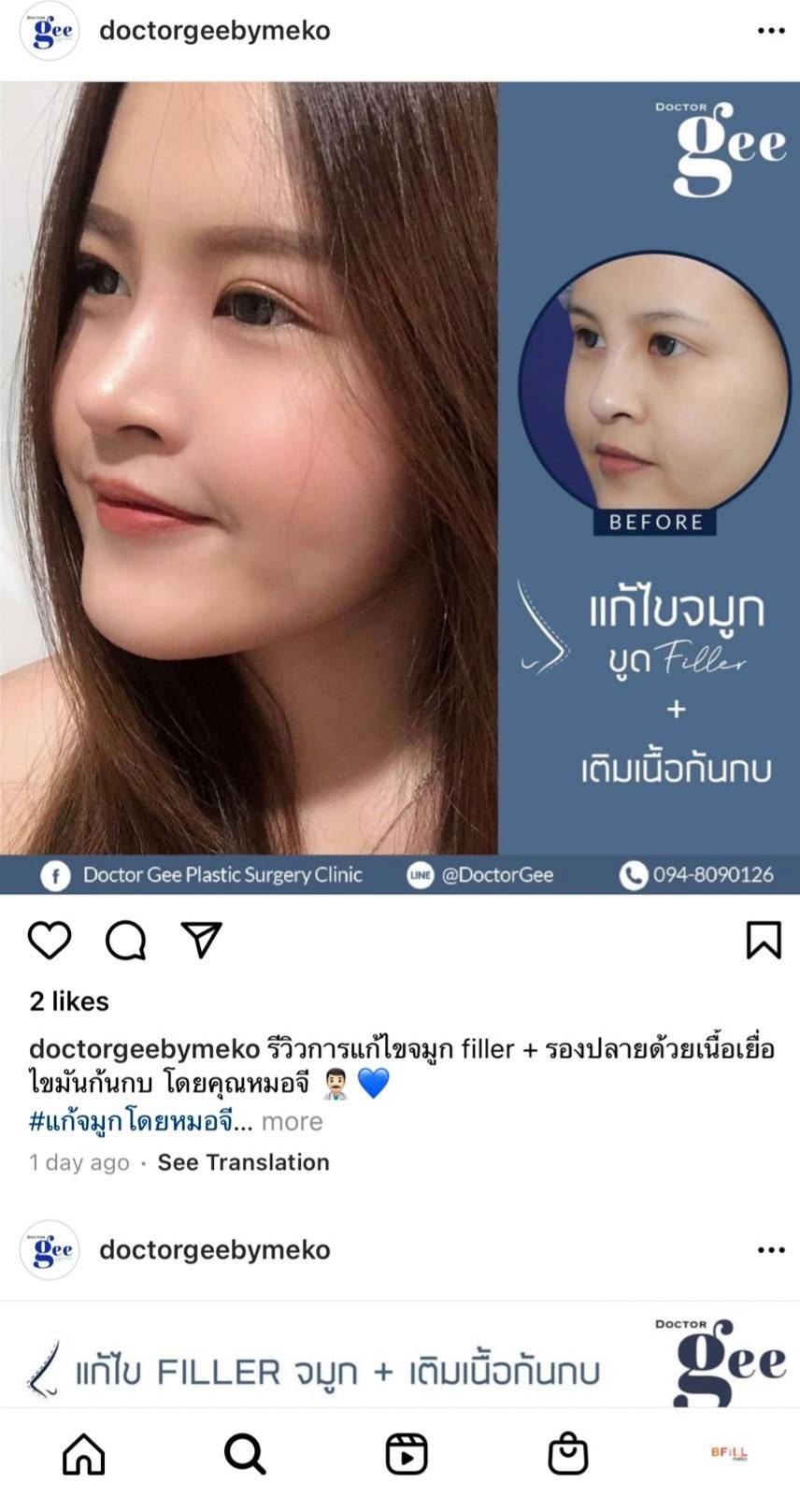Open doctorgeebymeko profile from first post header
800x1512 pixels.
pos(214,31)
